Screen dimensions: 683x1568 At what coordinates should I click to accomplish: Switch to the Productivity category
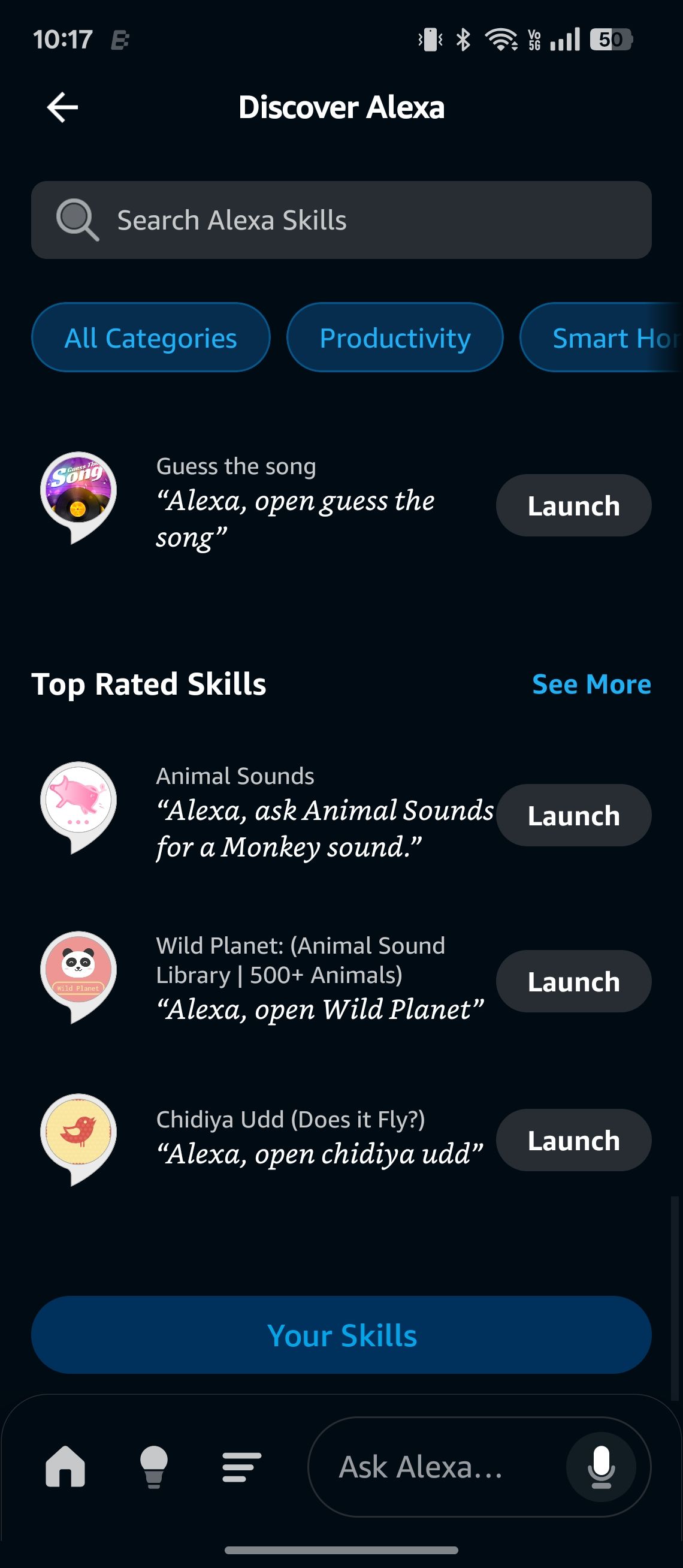click(395, 337)
